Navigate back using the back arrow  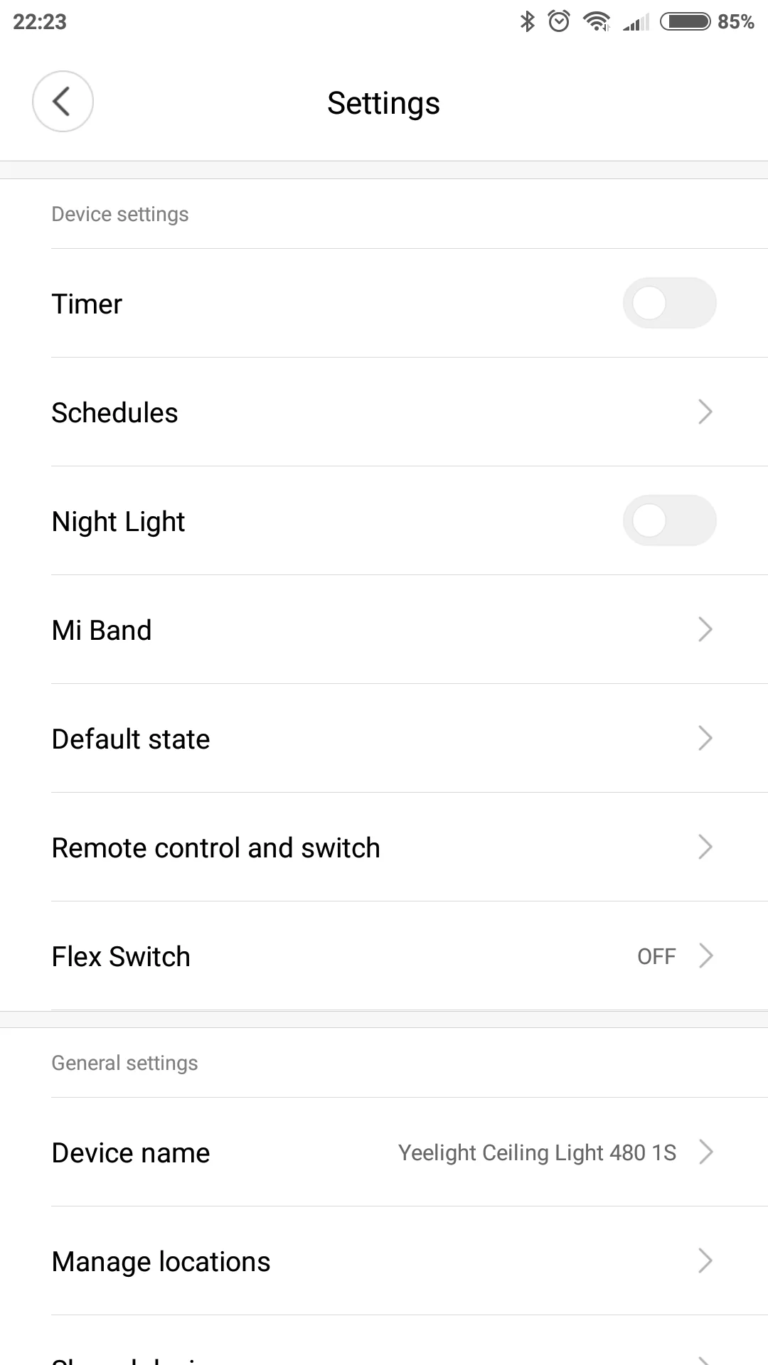click(62, 101)
